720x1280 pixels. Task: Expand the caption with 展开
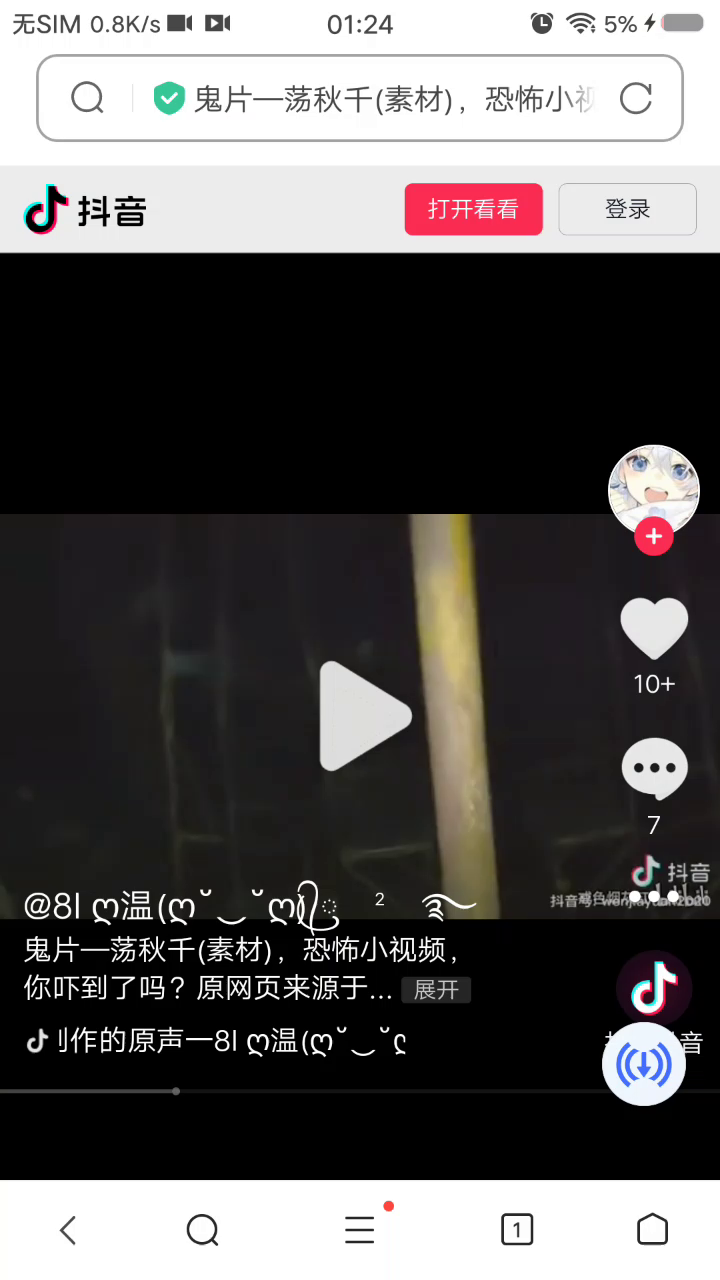tap(436, 990)
